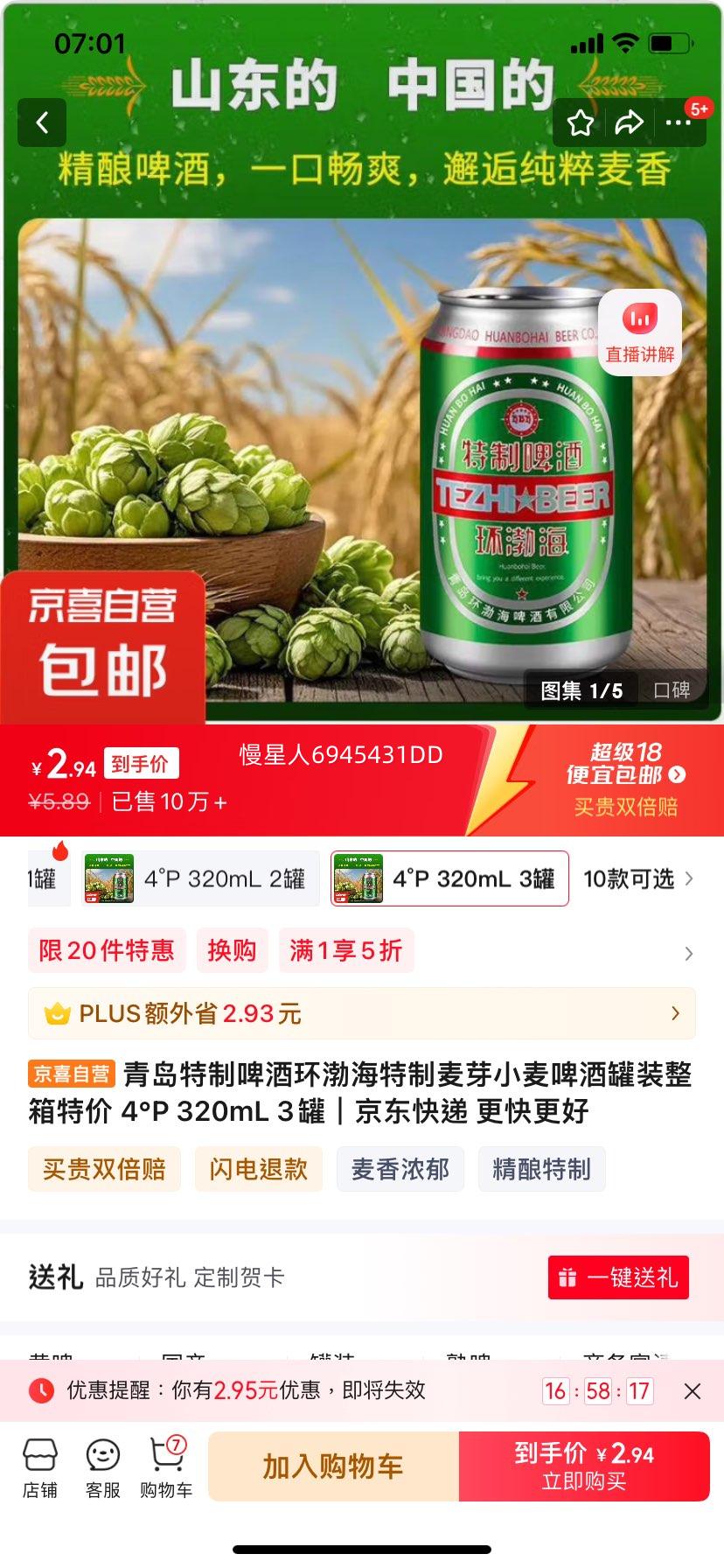This screenshot has height=1568, width=724.
Task: Favorite this product using the star icon
Action: (580, 122)
